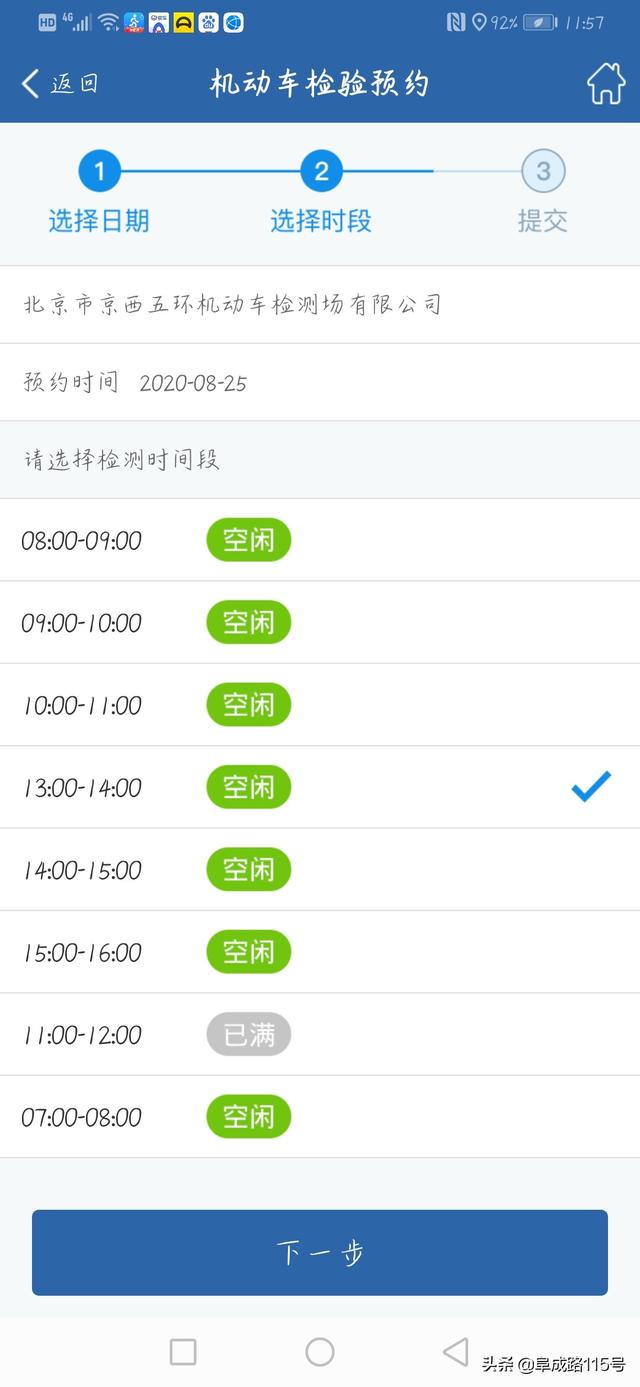This screenshot has height=1387, width=640.
Task: Choose the 09:00-10:00 time slot
Action: tap(320, 622)
